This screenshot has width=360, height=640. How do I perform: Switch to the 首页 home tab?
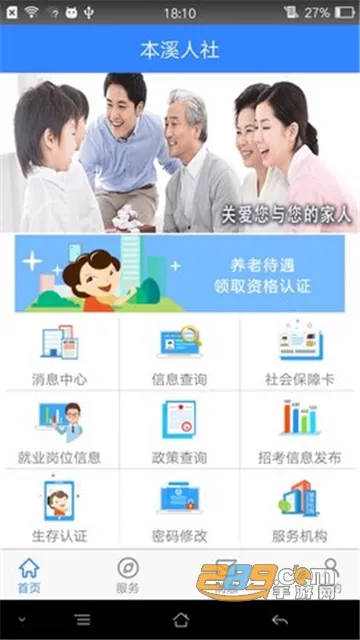click(x=29, y=575)
